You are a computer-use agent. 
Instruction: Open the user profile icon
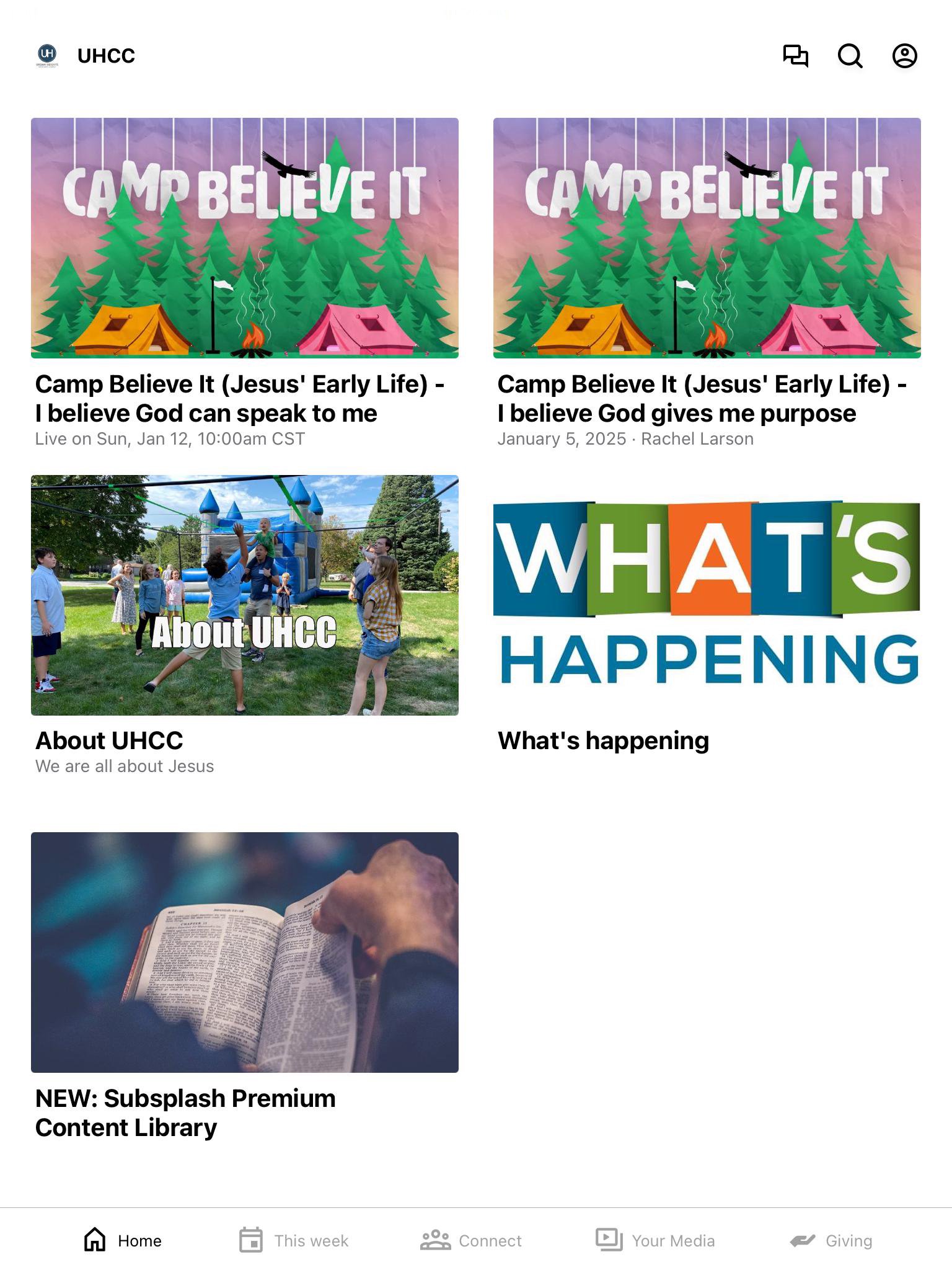click(x=904, y=56)
